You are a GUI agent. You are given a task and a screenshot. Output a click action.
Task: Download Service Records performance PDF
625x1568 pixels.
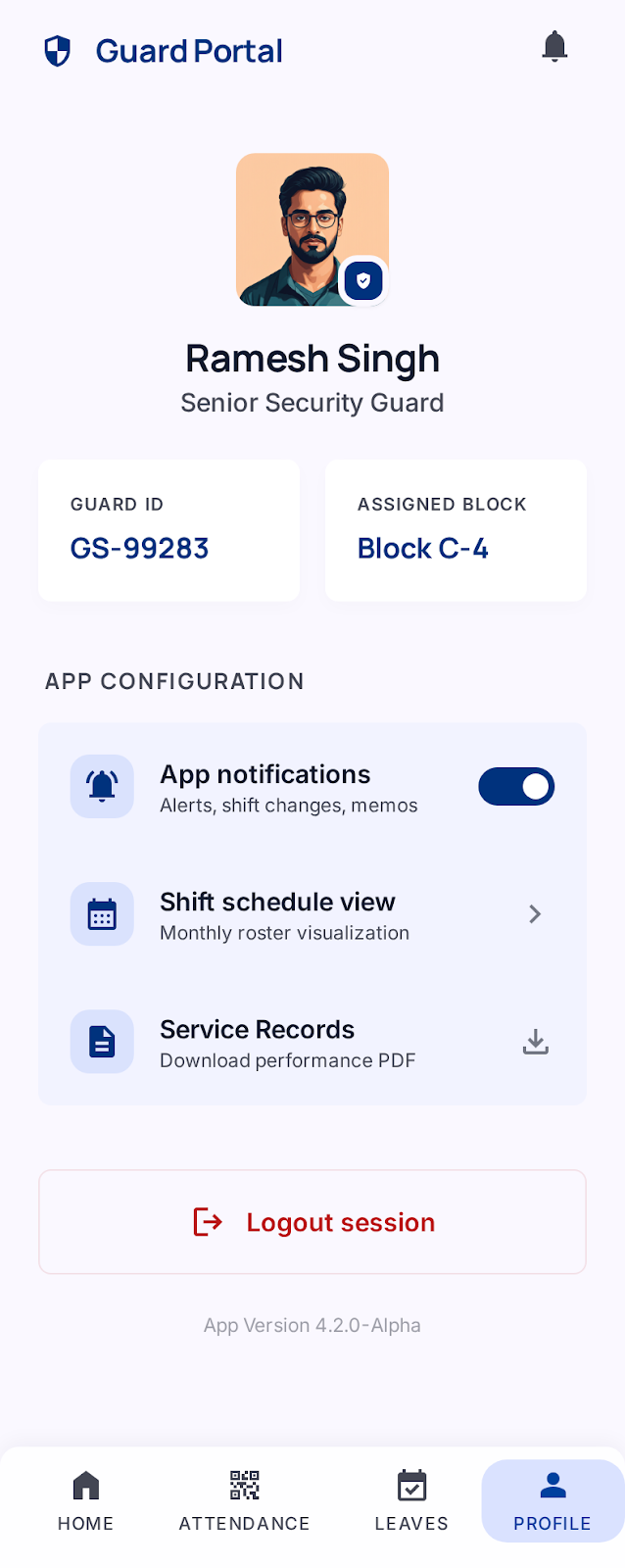(x=535, y=1042)
